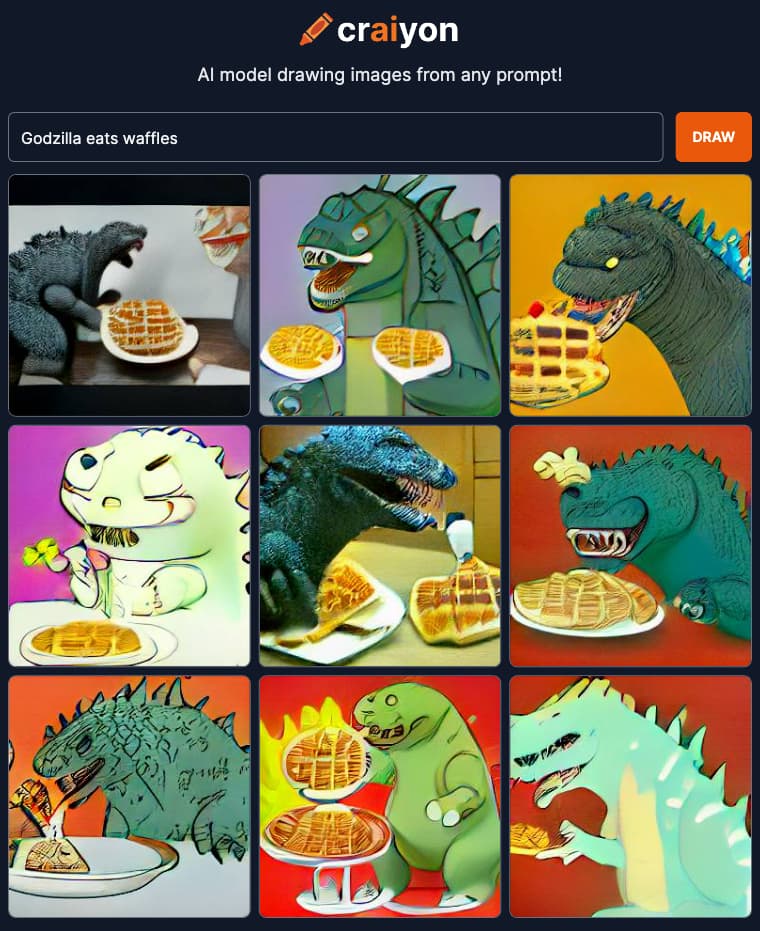This screenshot has width=760, height=931.
Task: View the dark Godzilla photo with waffle slices
Action: point(380,546)
